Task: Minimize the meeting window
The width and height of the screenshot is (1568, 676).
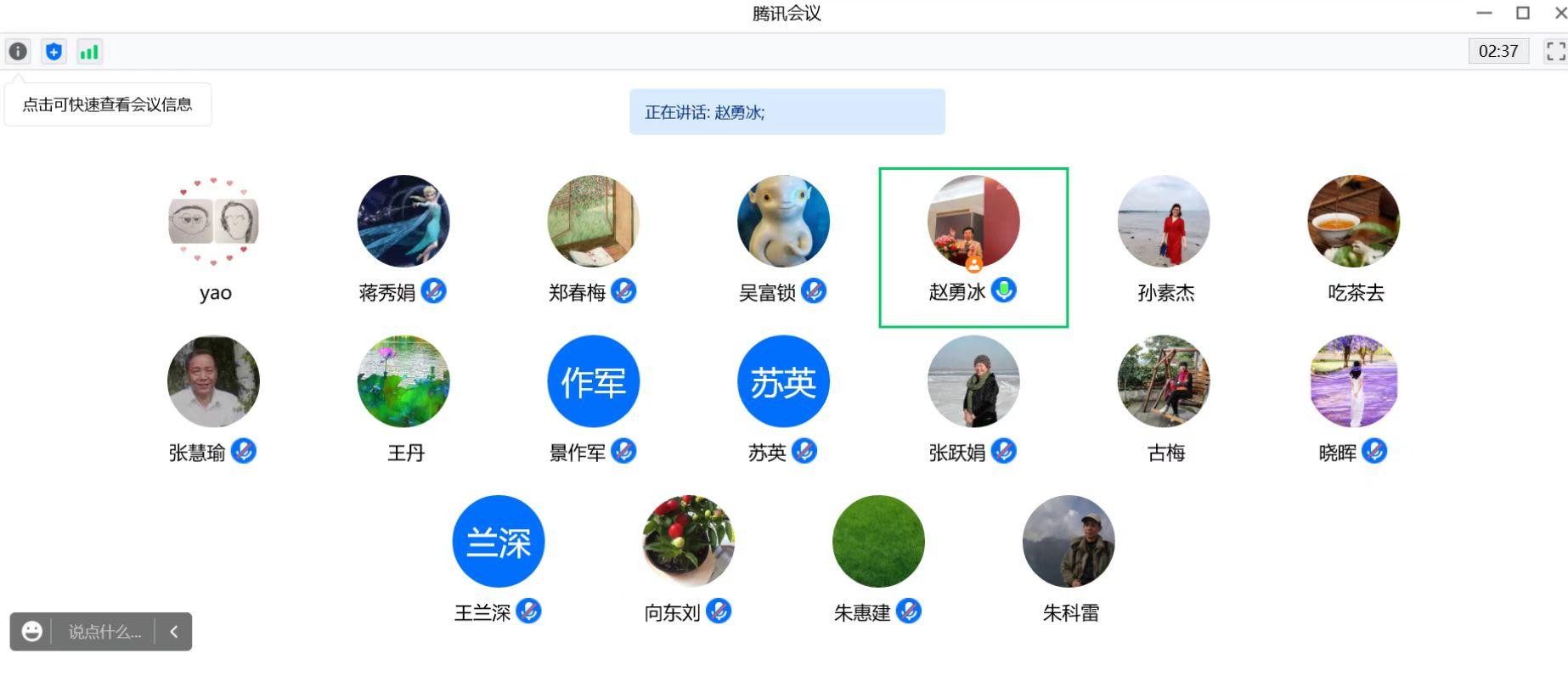Action: click(1484, 13)
